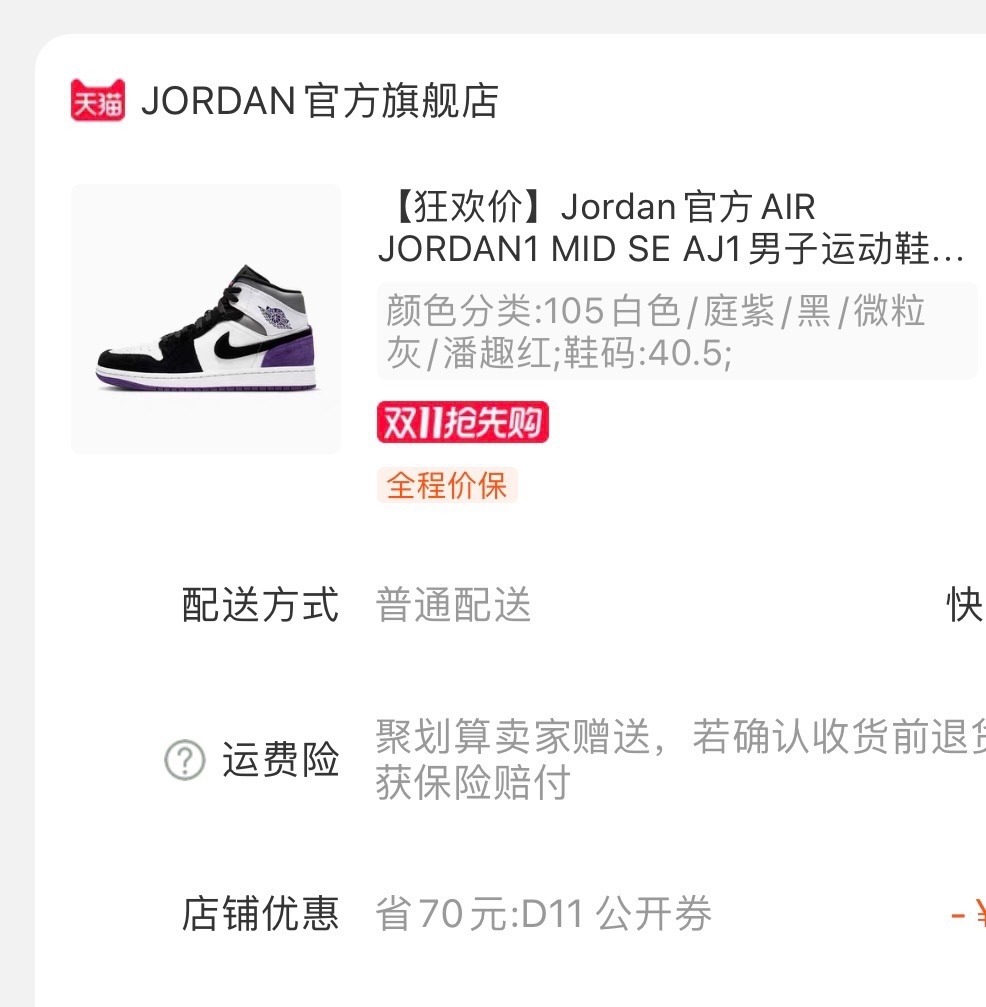Tap the 全程价保 price protection tag

(x=447, y=486)
